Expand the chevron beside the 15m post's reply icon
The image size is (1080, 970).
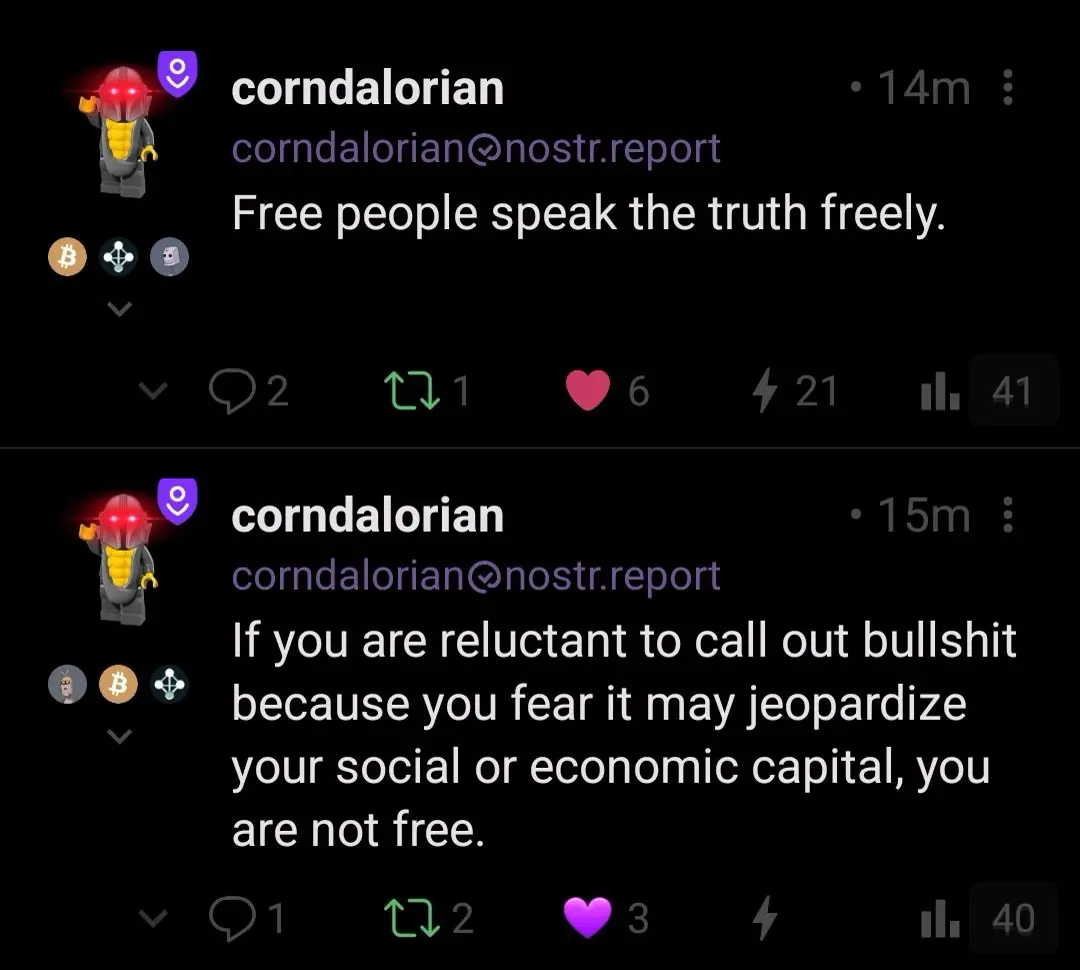coord(152,918)
